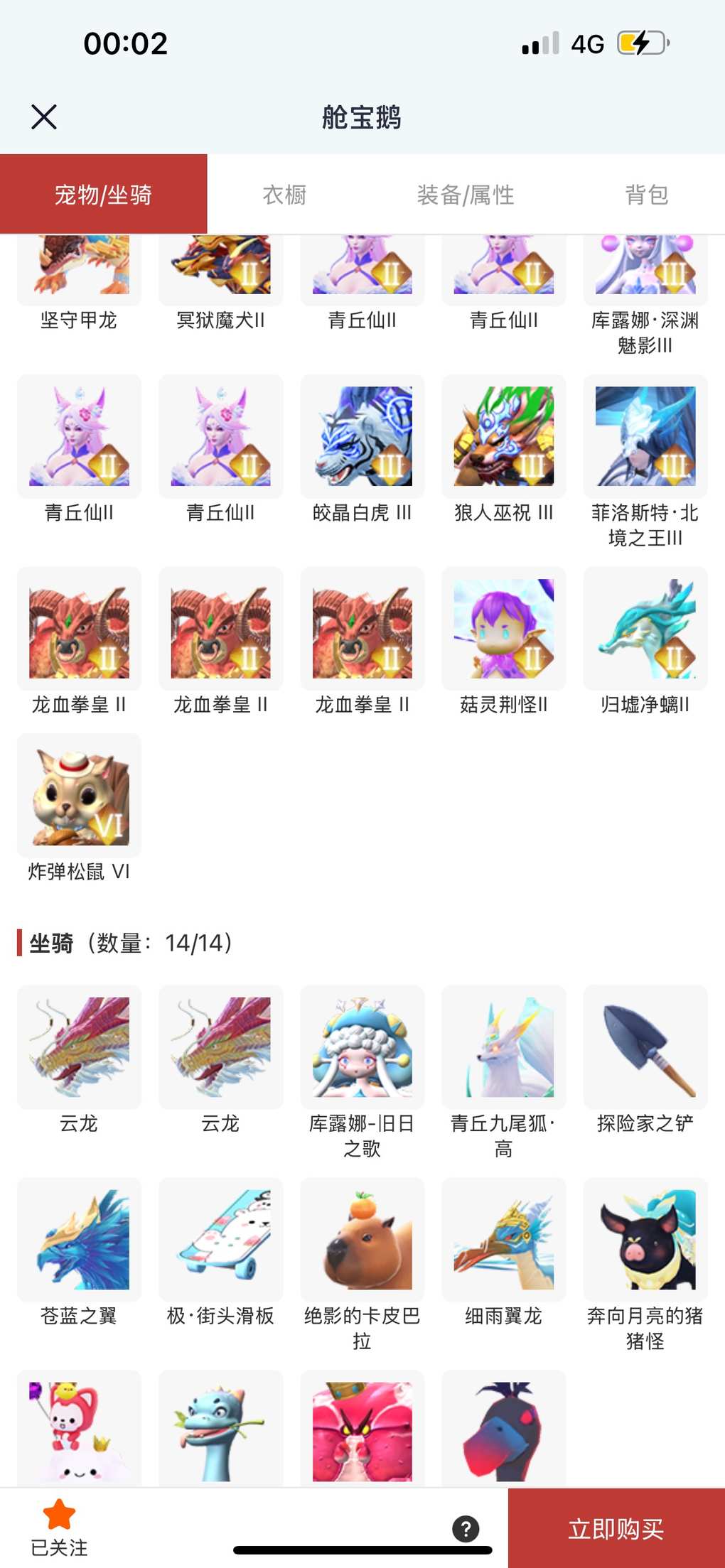Screen dimensions: 725x1568
Task: Open 菲洛斯特·北境之王III pet tile
Action: pyautogui.click(x=645, y=436)
